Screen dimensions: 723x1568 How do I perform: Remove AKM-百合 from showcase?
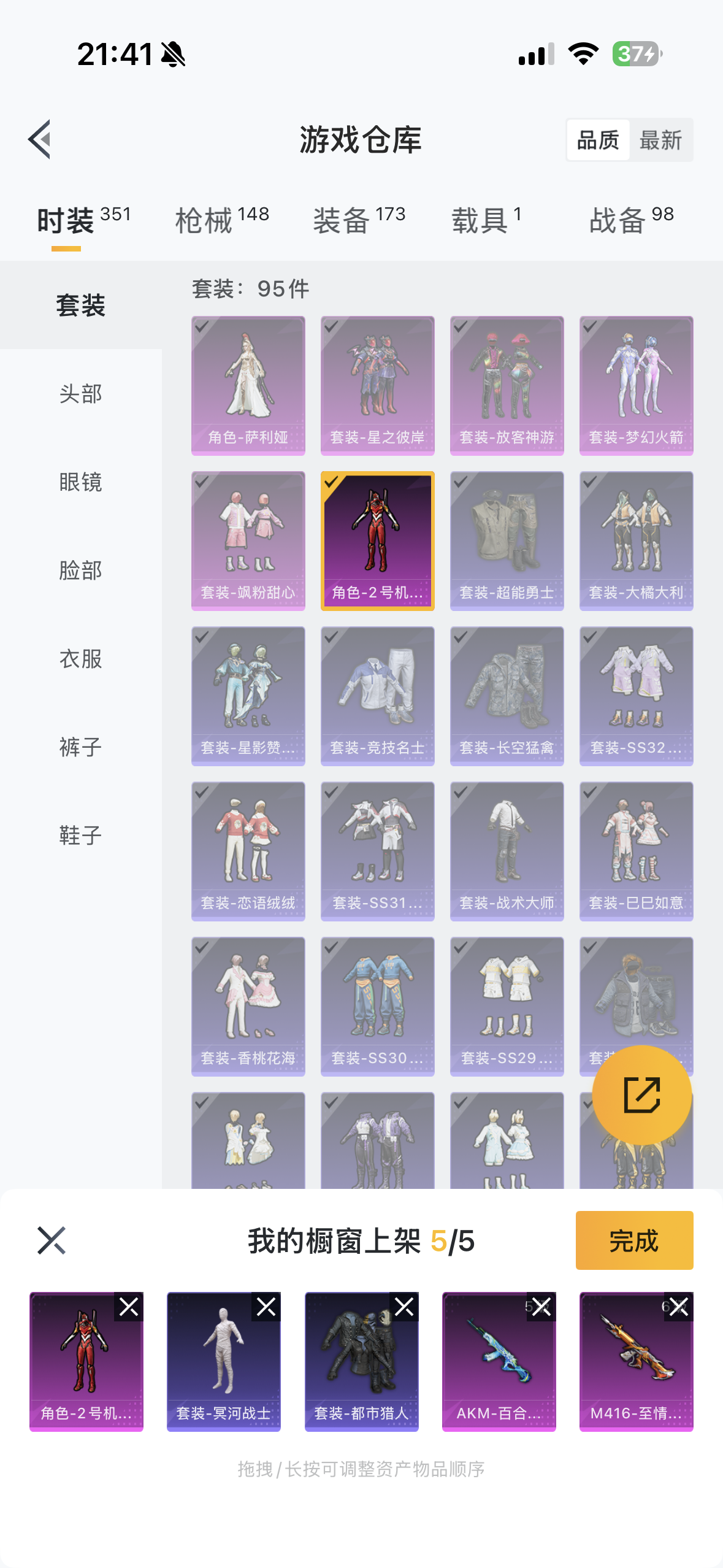click(541, 1307)
